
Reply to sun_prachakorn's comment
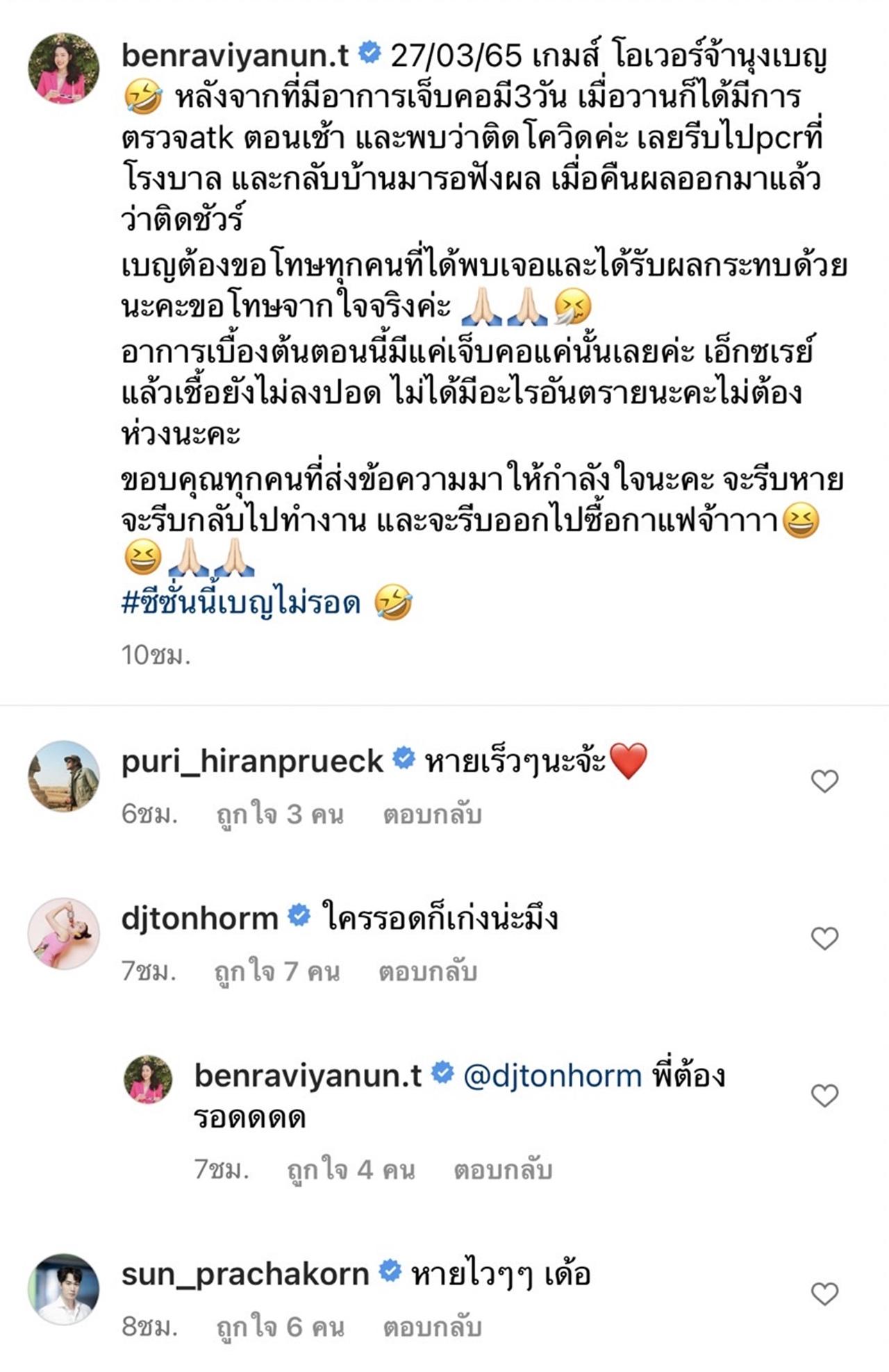tap(432, 1327)
